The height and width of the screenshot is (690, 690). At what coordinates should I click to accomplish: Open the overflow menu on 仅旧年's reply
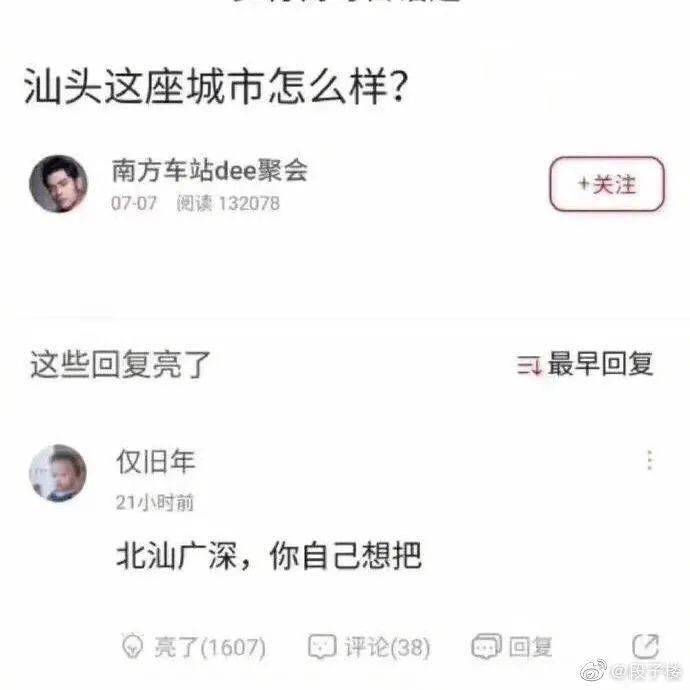[x=649, y=461]
